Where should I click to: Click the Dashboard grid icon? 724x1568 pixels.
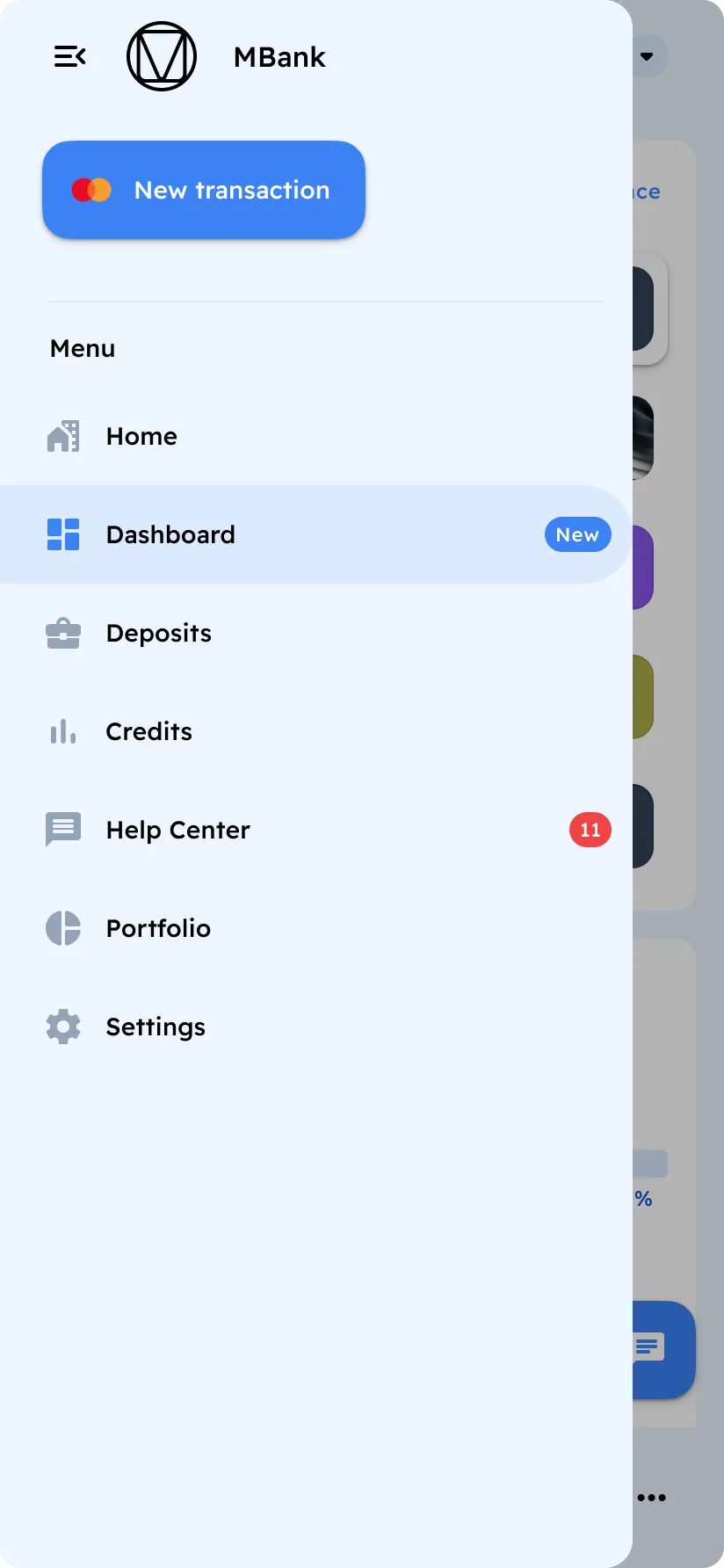click(62, 534)
